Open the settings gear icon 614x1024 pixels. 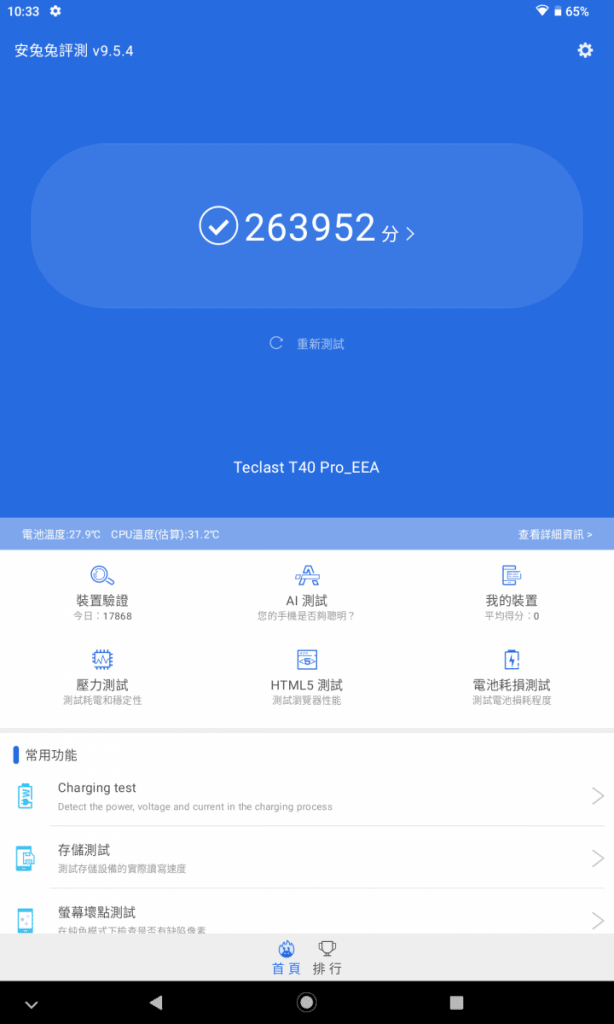(x=585, y=50)
